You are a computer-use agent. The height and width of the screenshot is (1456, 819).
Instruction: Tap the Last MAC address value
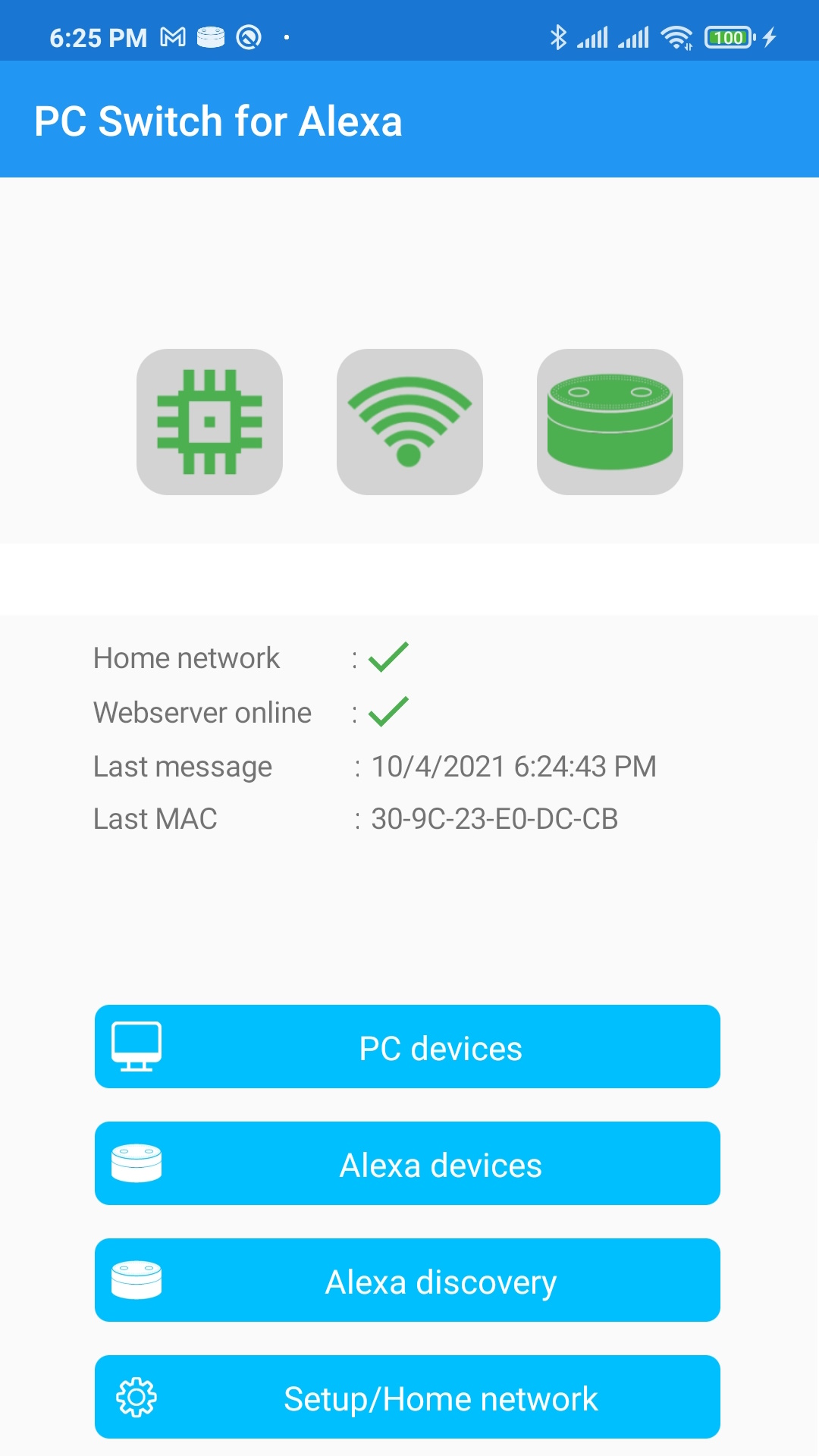click(494, 818)
